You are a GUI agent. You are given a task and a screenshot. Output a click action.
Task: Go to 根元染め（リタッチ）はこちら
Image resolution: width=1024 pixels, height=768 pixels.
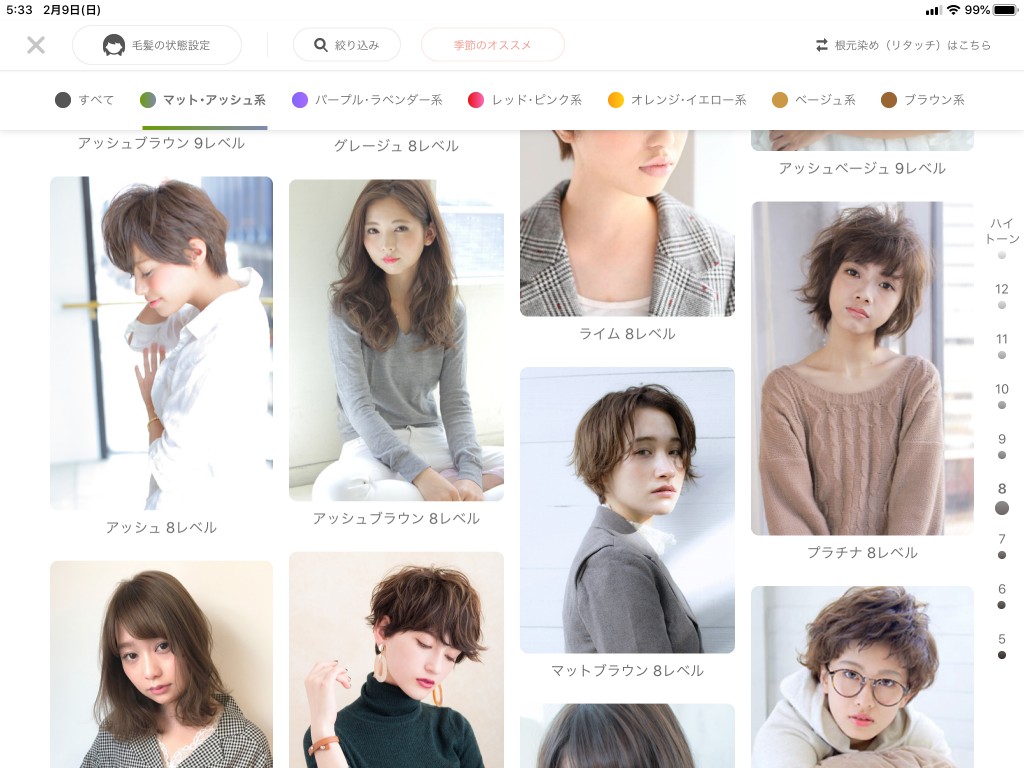coord(903,45)
